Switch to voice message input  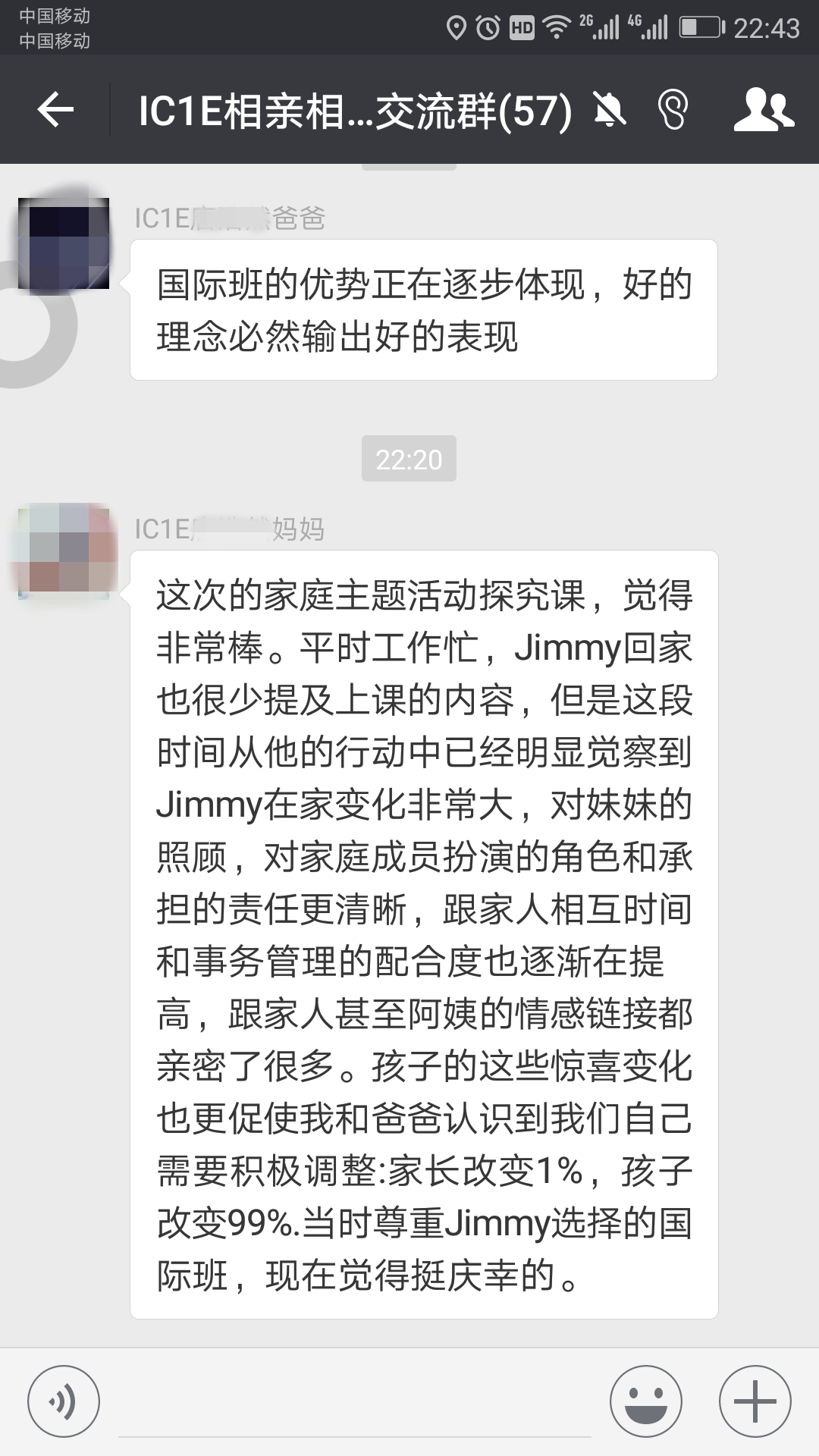(x=64, y=1401)
